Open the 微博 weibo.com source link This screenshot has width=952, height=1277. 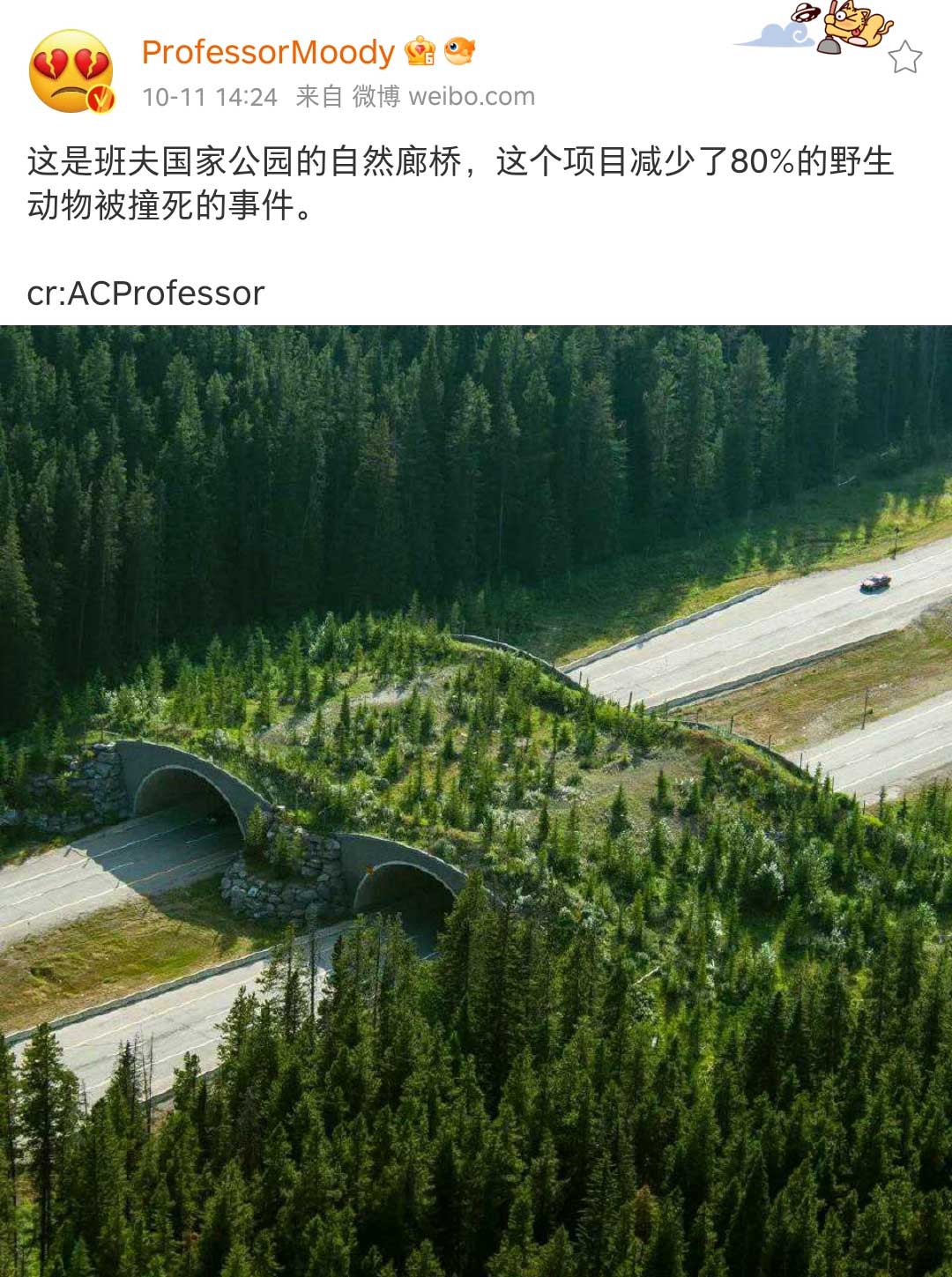click(x=443, y=96)
